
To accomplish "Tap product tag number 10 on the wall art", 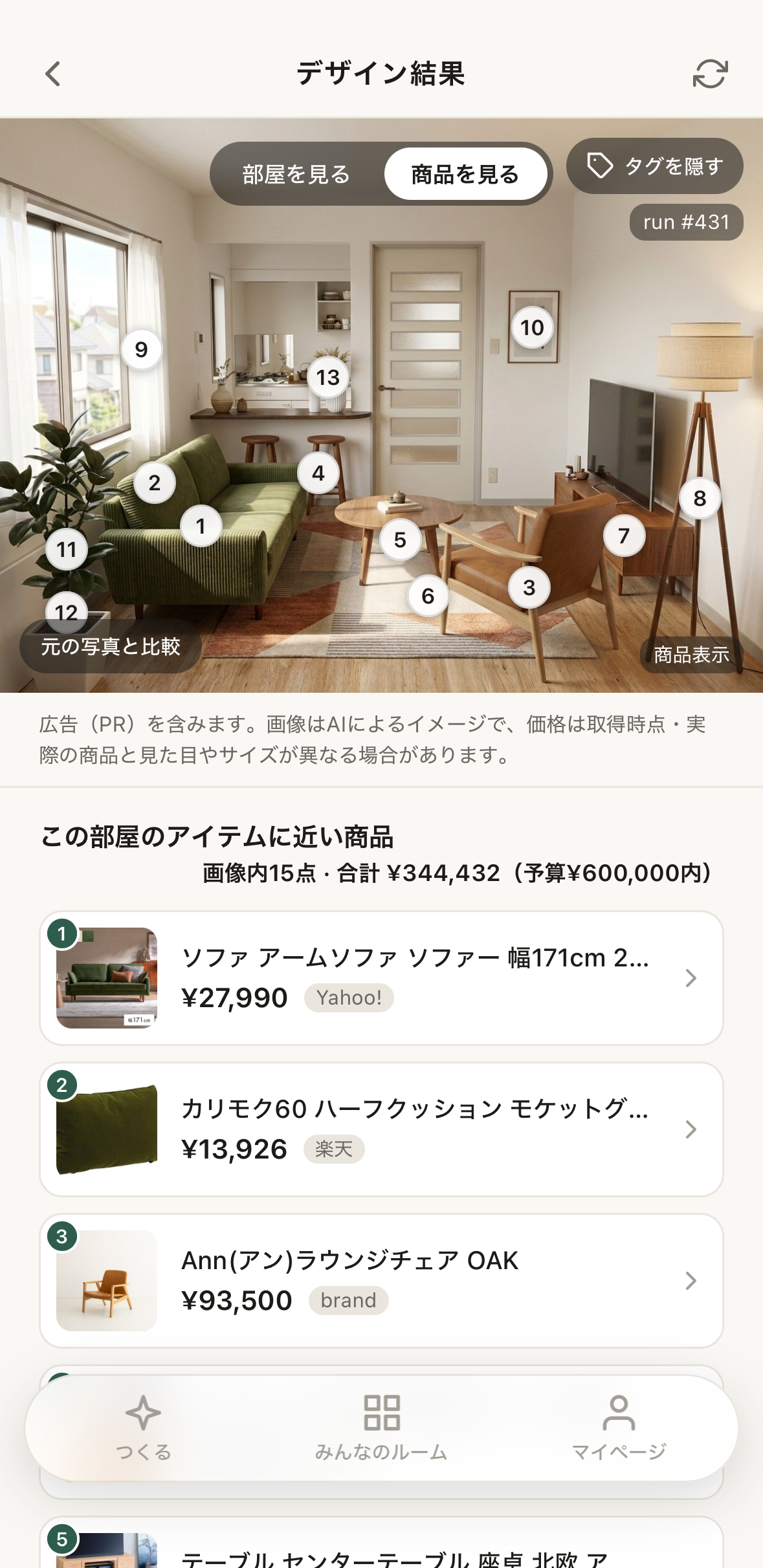I will (x=532, y=327).
